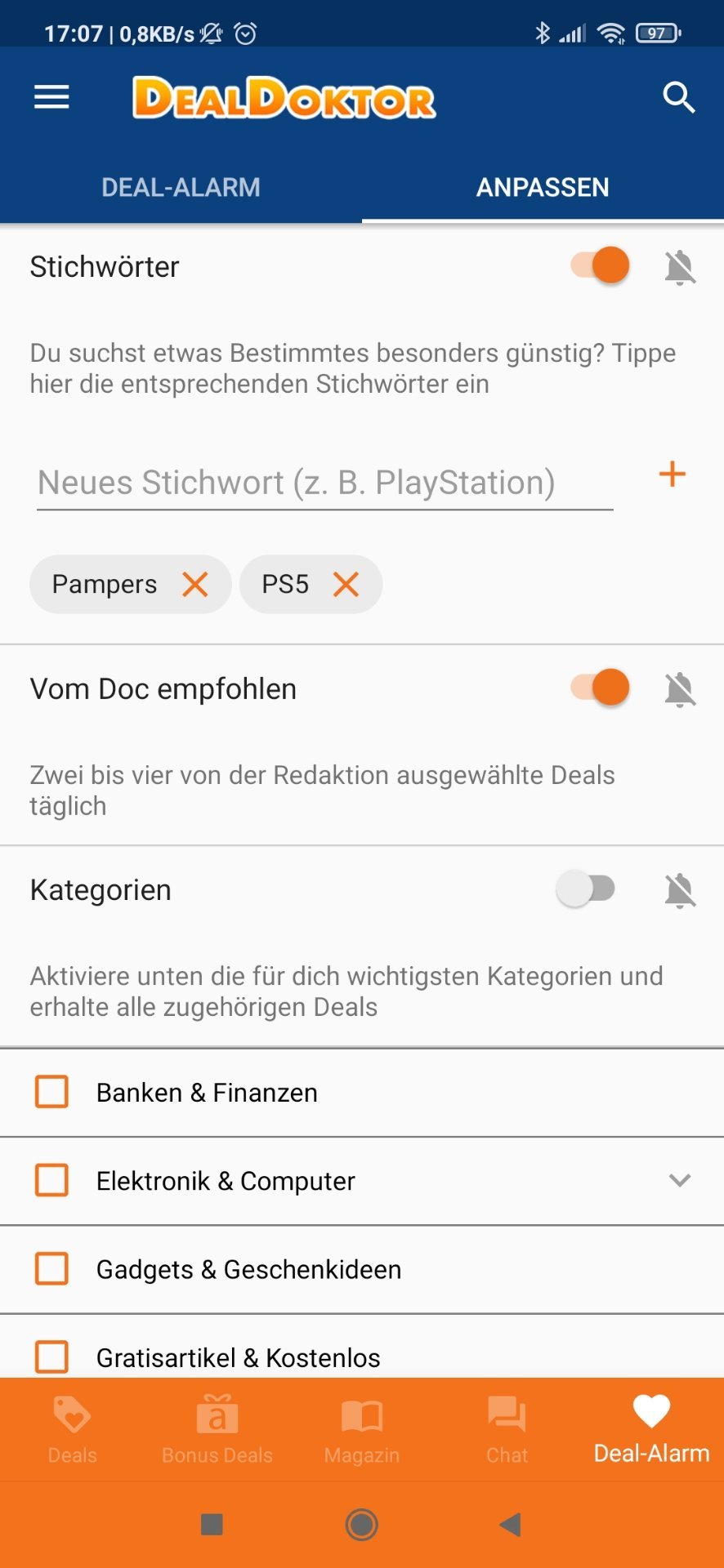Image resolution: width=724 pixels, height=1568 pixels.
Task: Expand Elektronik & Computer subcategories
Action: tap(680, 1180)
